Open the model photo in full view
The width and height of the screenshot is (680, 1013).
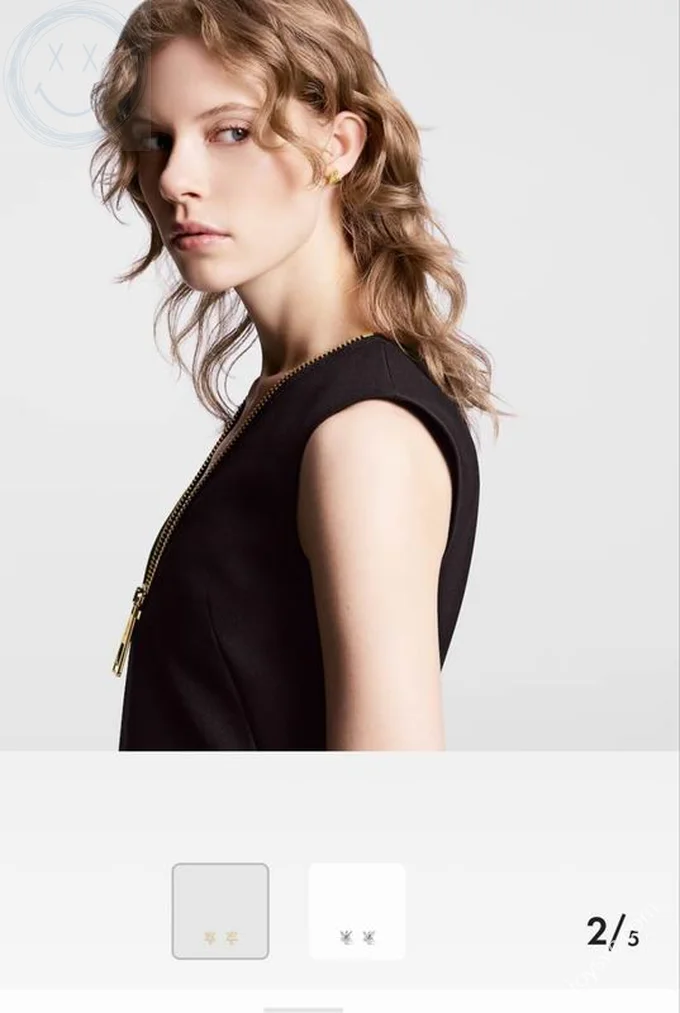340,375
